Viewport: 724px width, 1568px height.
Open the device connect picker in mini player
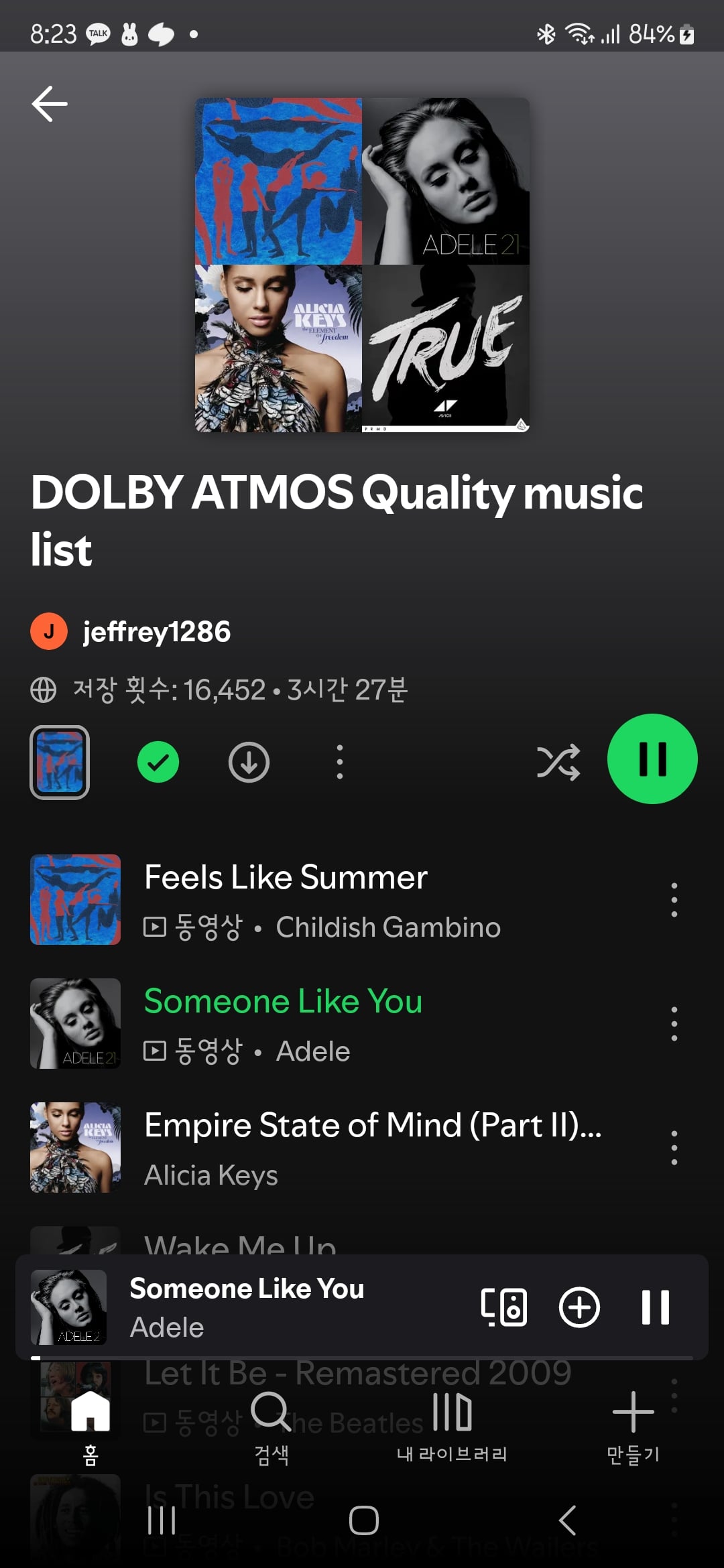click(504, 1307)
